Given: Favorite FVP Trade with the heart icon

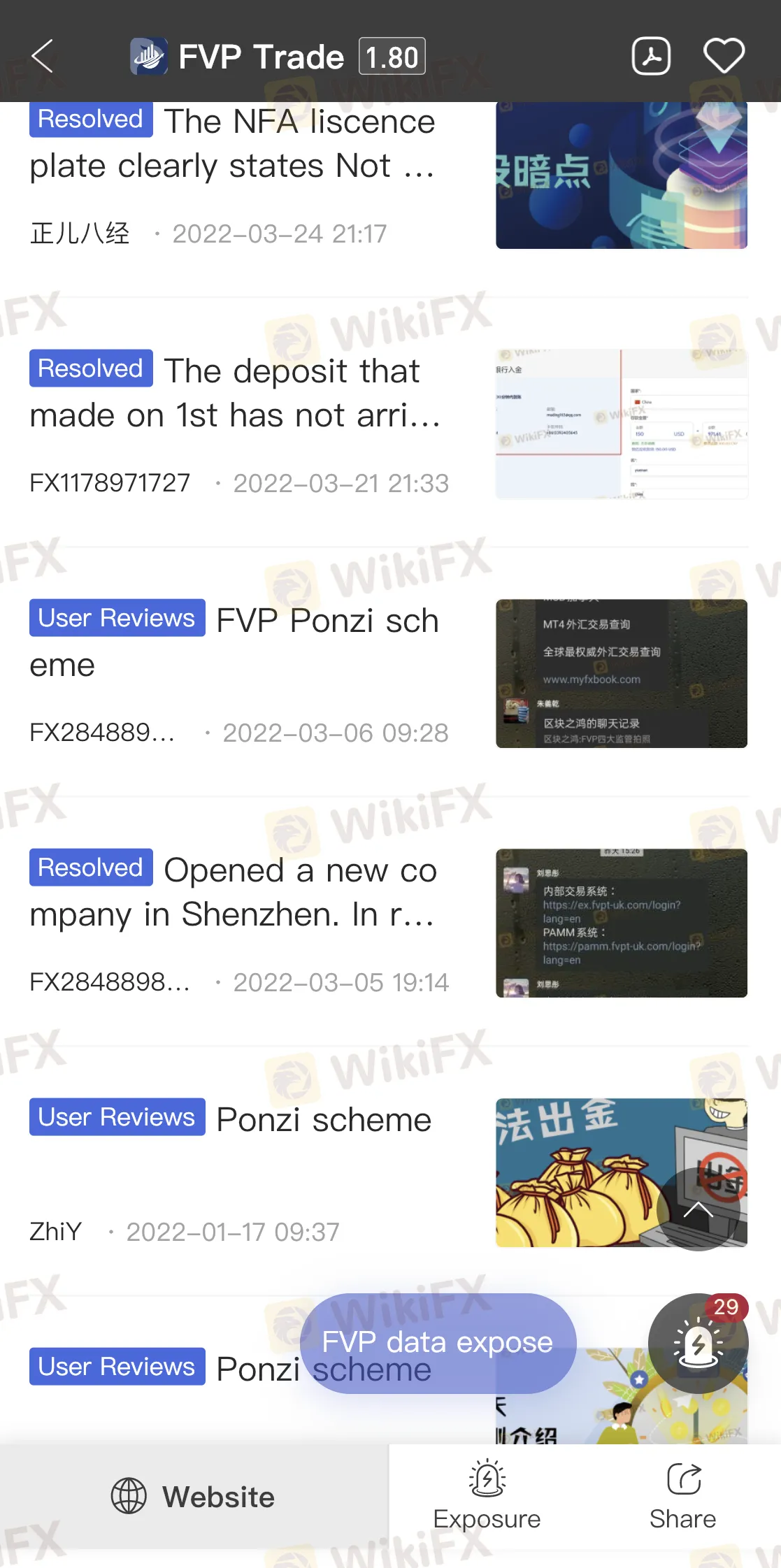Looking at the screenshot, I should point(724,56).
